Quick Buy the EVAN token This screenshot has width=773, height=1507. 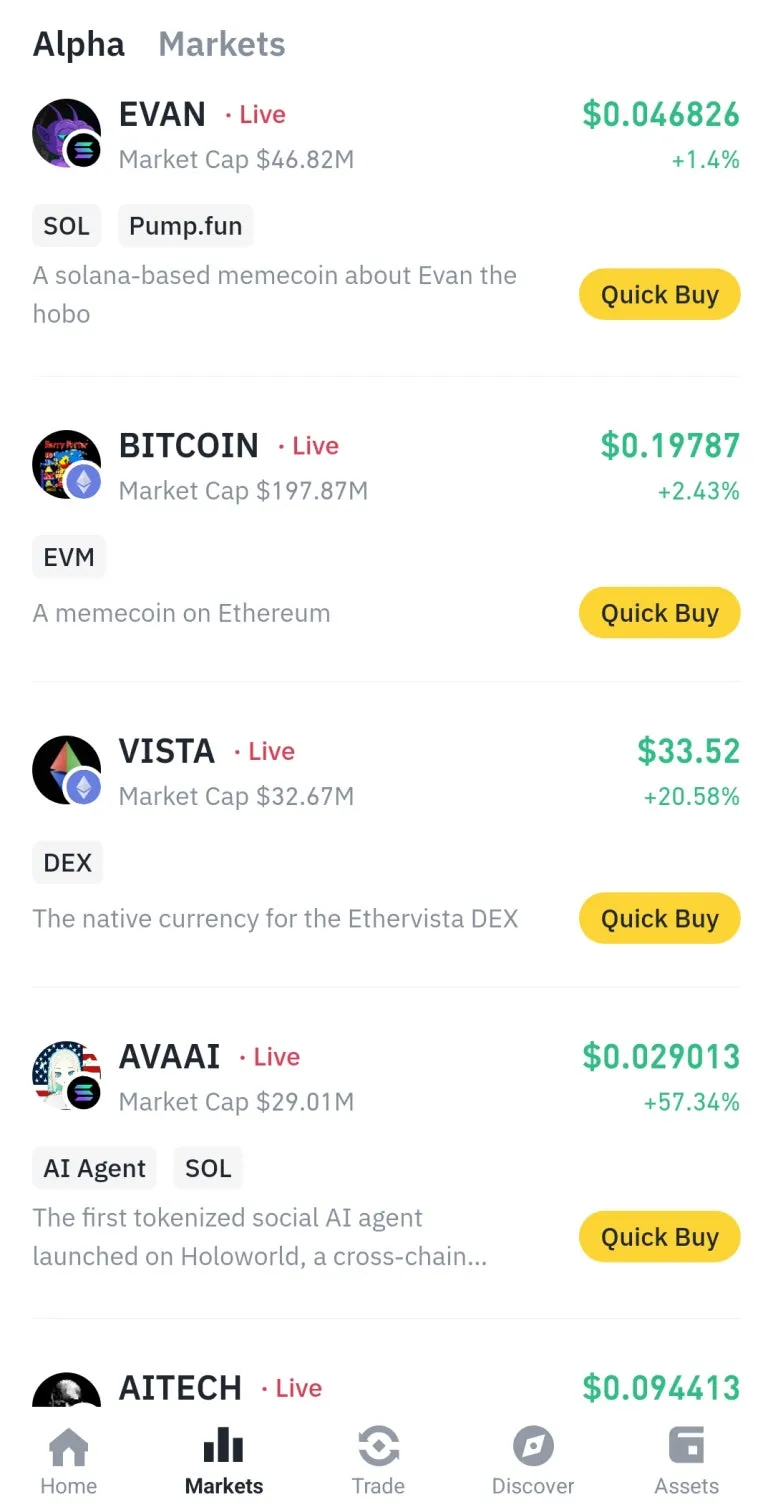[x=659, y=295]
